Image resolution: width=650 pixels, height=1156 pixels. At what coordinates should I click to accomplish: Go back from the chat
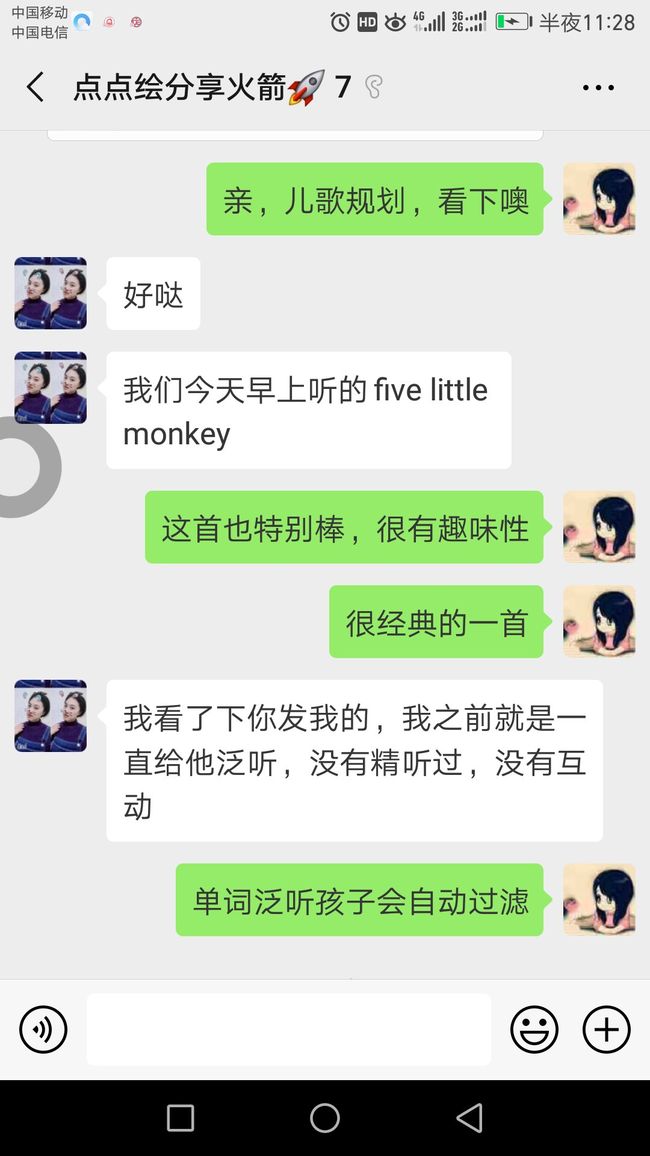tap(35, 87)
